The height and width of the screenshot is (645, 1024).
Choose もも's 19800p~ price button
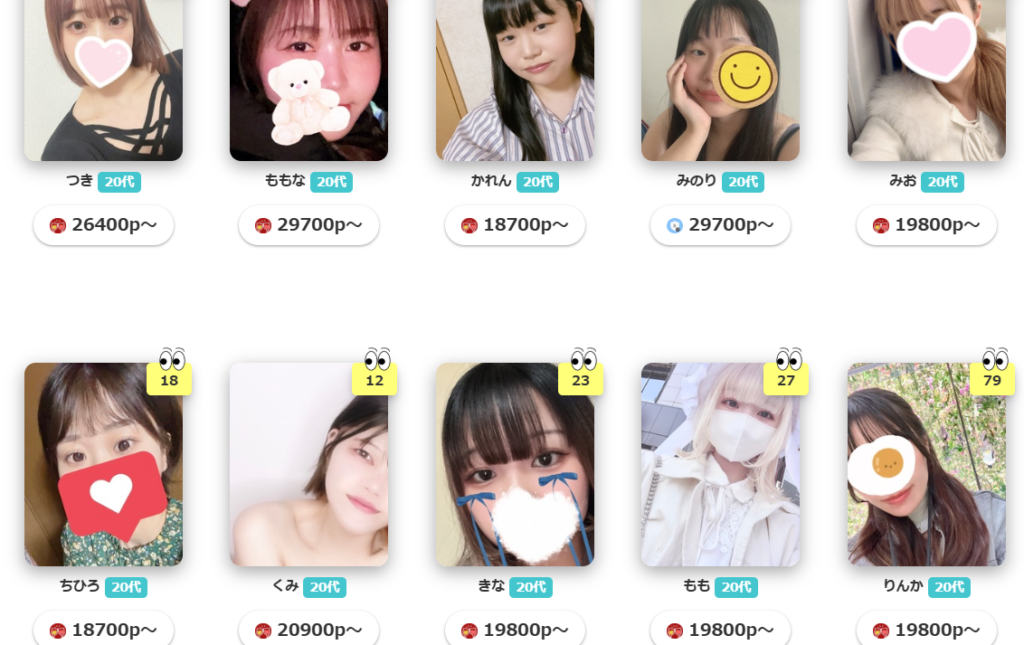tap(720, 630)
